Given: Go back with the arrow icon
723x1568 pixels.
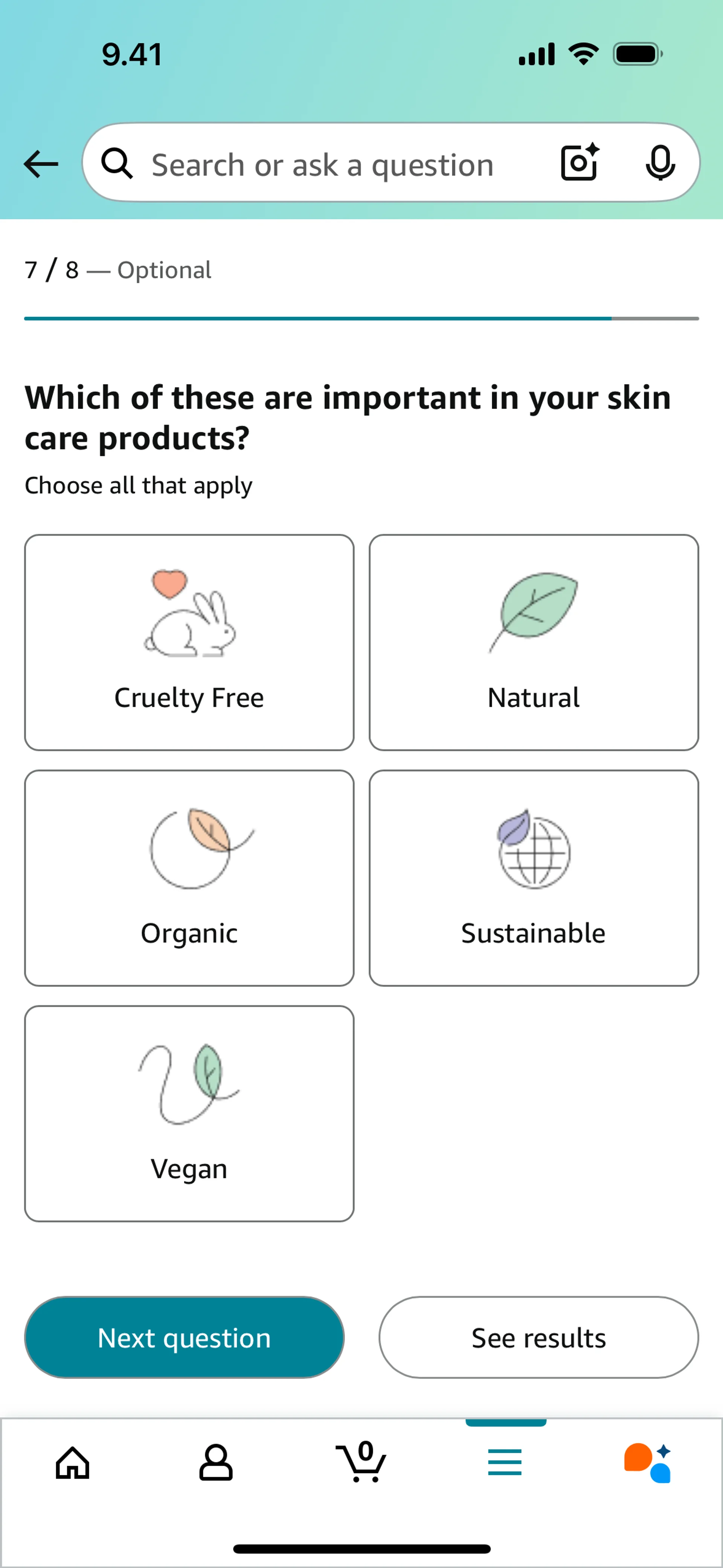Looking at the screenshot, I should click(41, 164).
